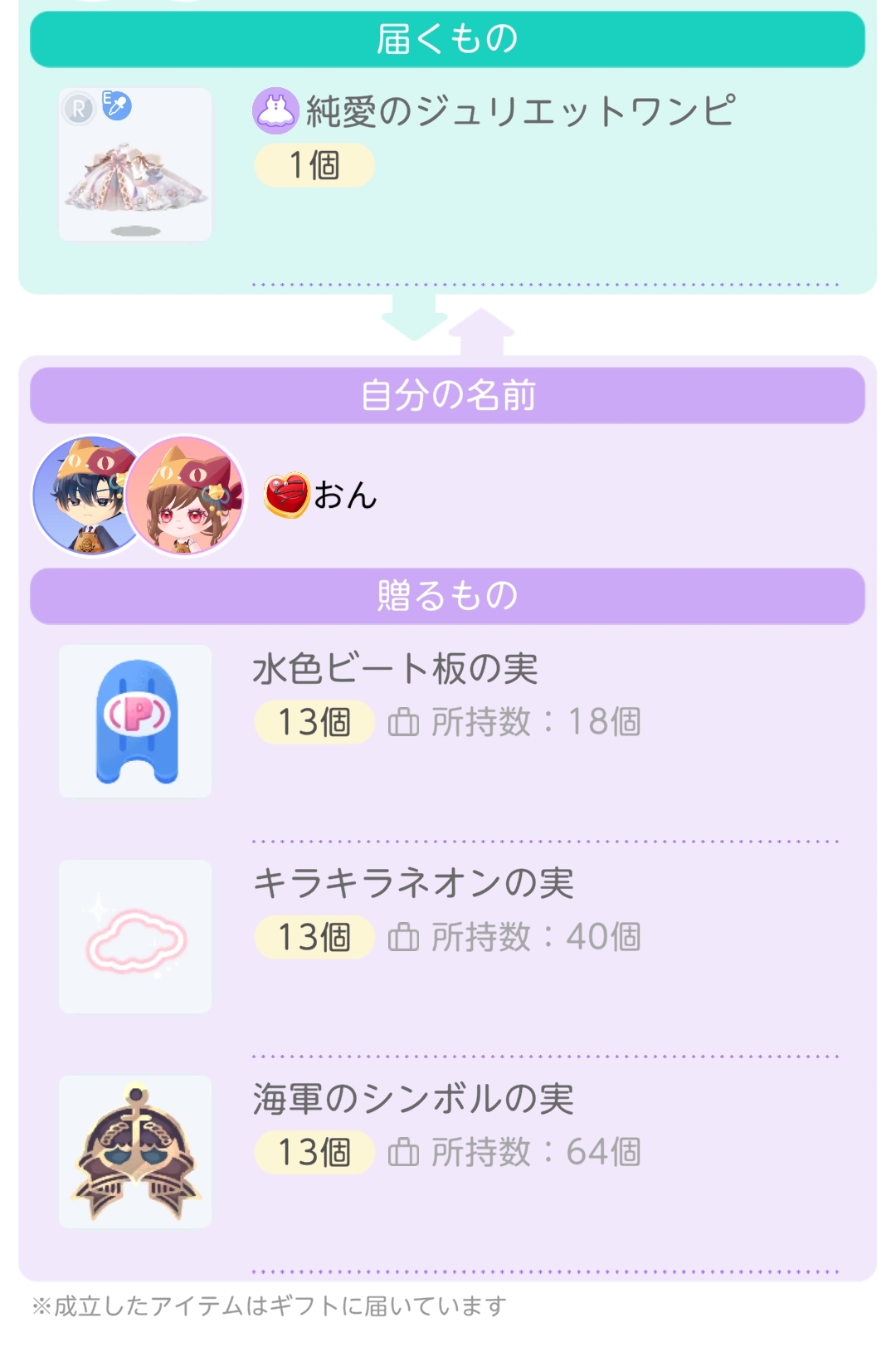Open the 水色ビート板の実 item tile
This screenshot has height=1347, width=896.
point(135,721)
